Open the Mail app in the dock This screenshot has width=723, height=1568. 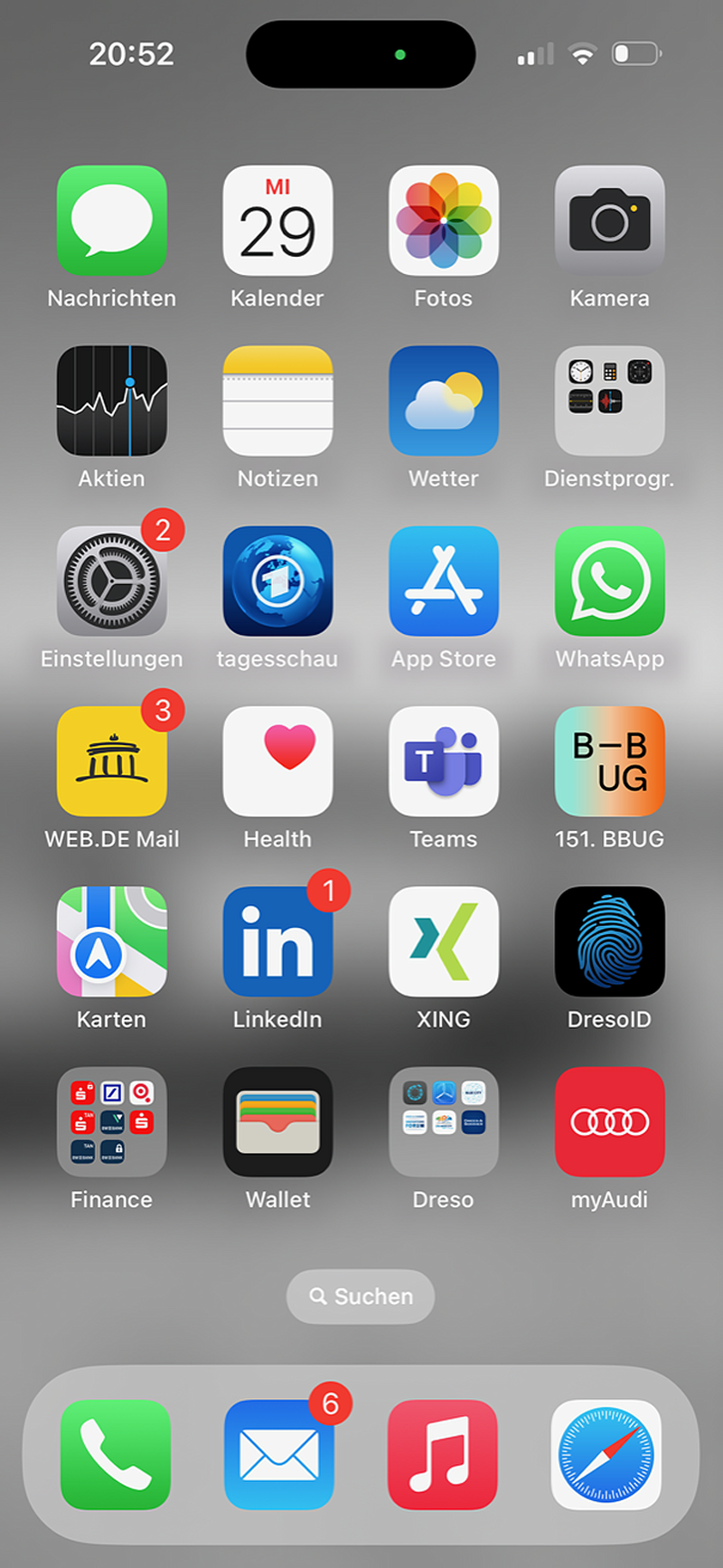[279, 1455]
